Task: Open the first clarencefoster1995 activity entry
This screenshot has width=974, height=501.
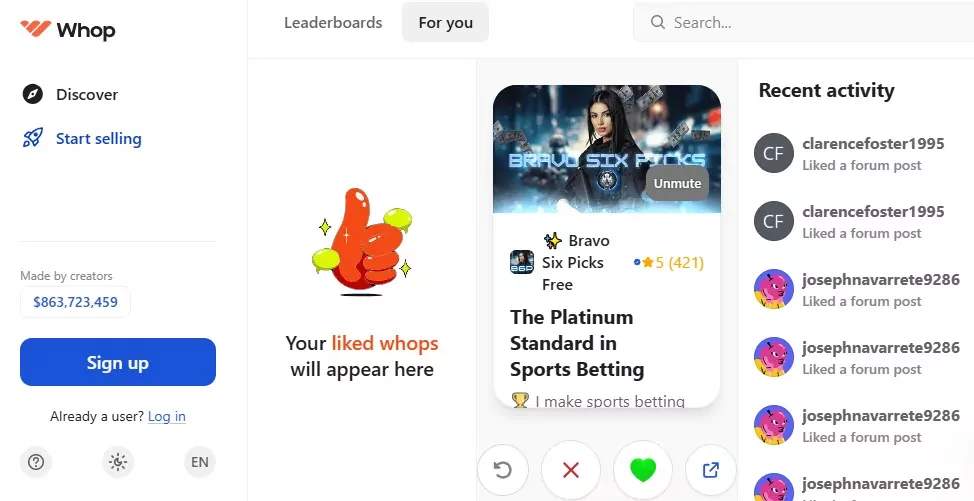Action: point(872,153)
